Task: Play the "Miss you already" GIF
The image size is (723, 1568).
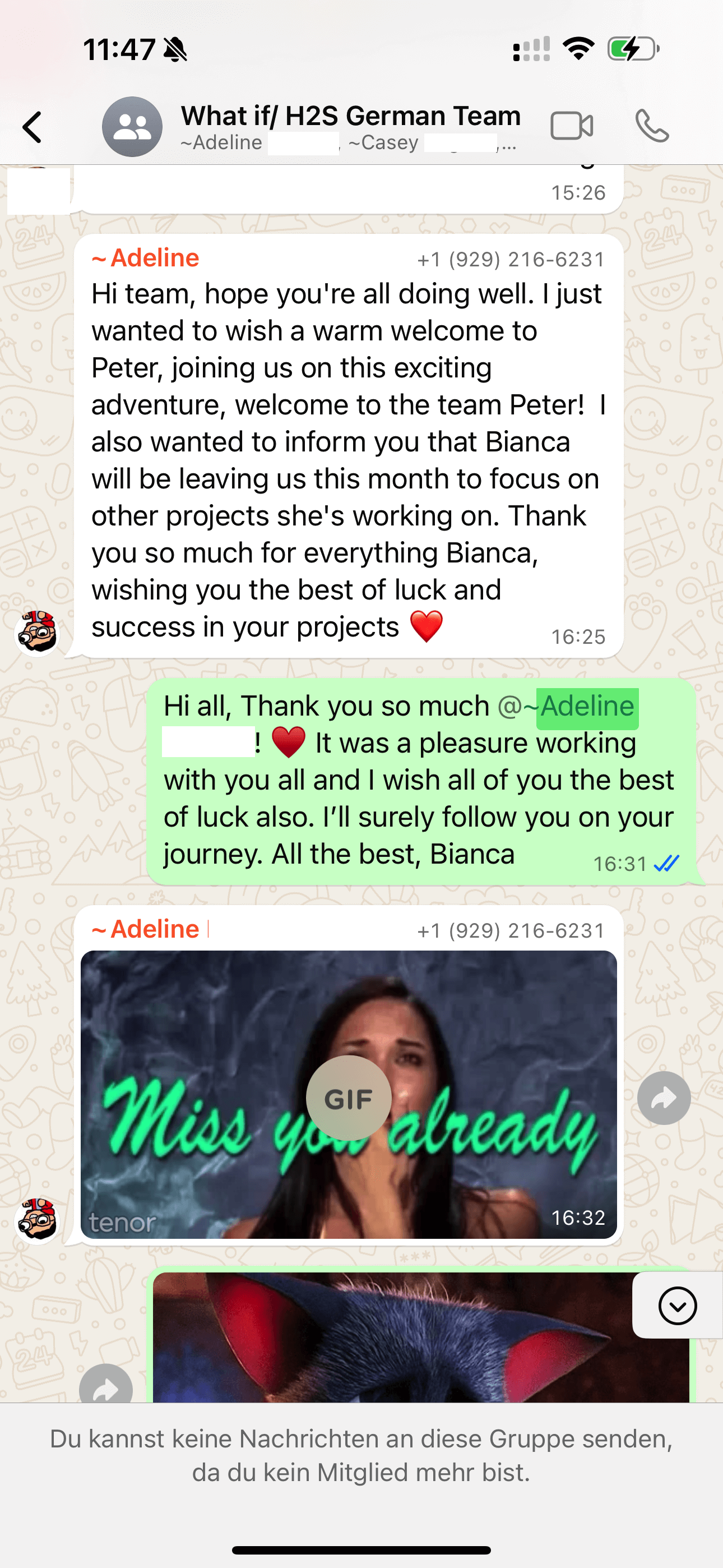Action: (x=348, y=1097)
